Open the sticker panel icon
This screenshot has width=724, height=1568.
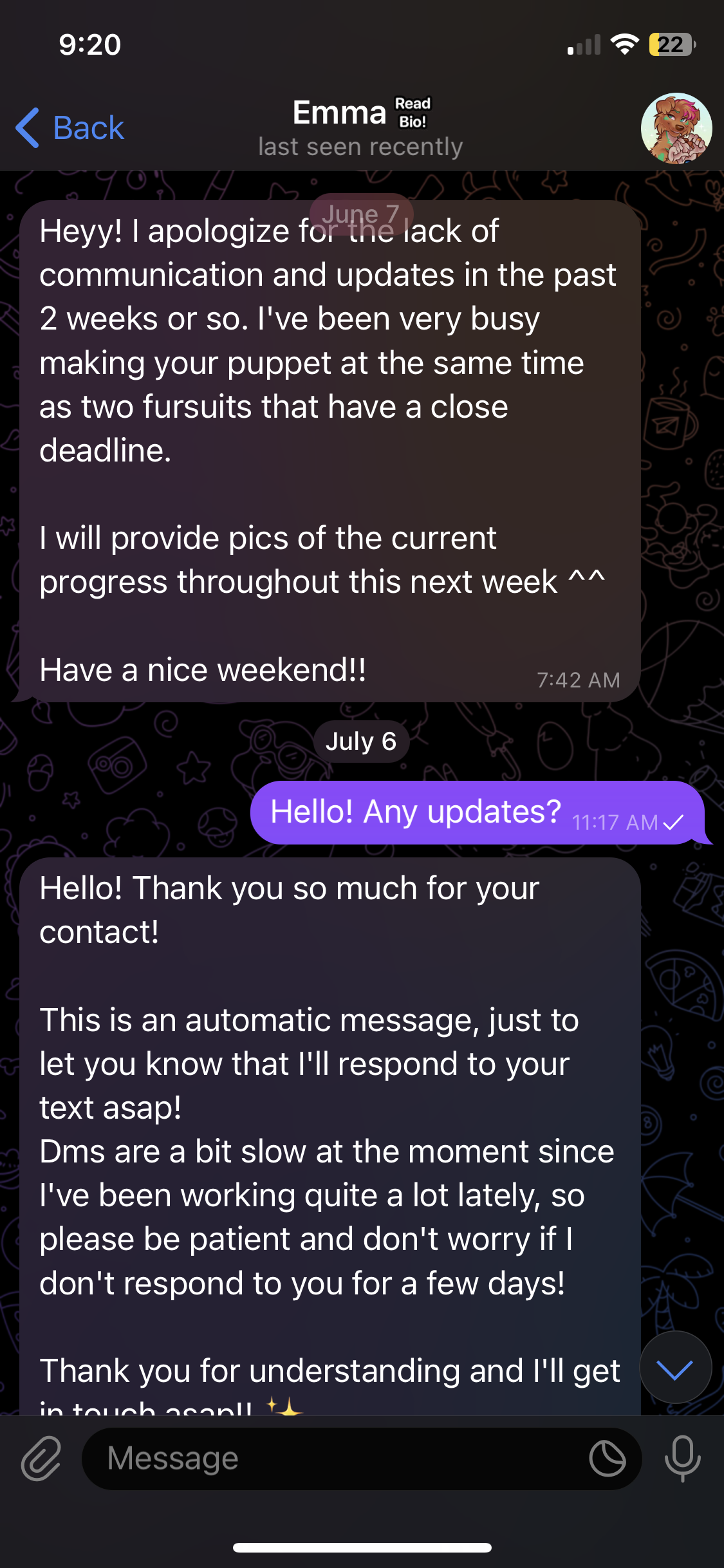[x=607, y=1459]
